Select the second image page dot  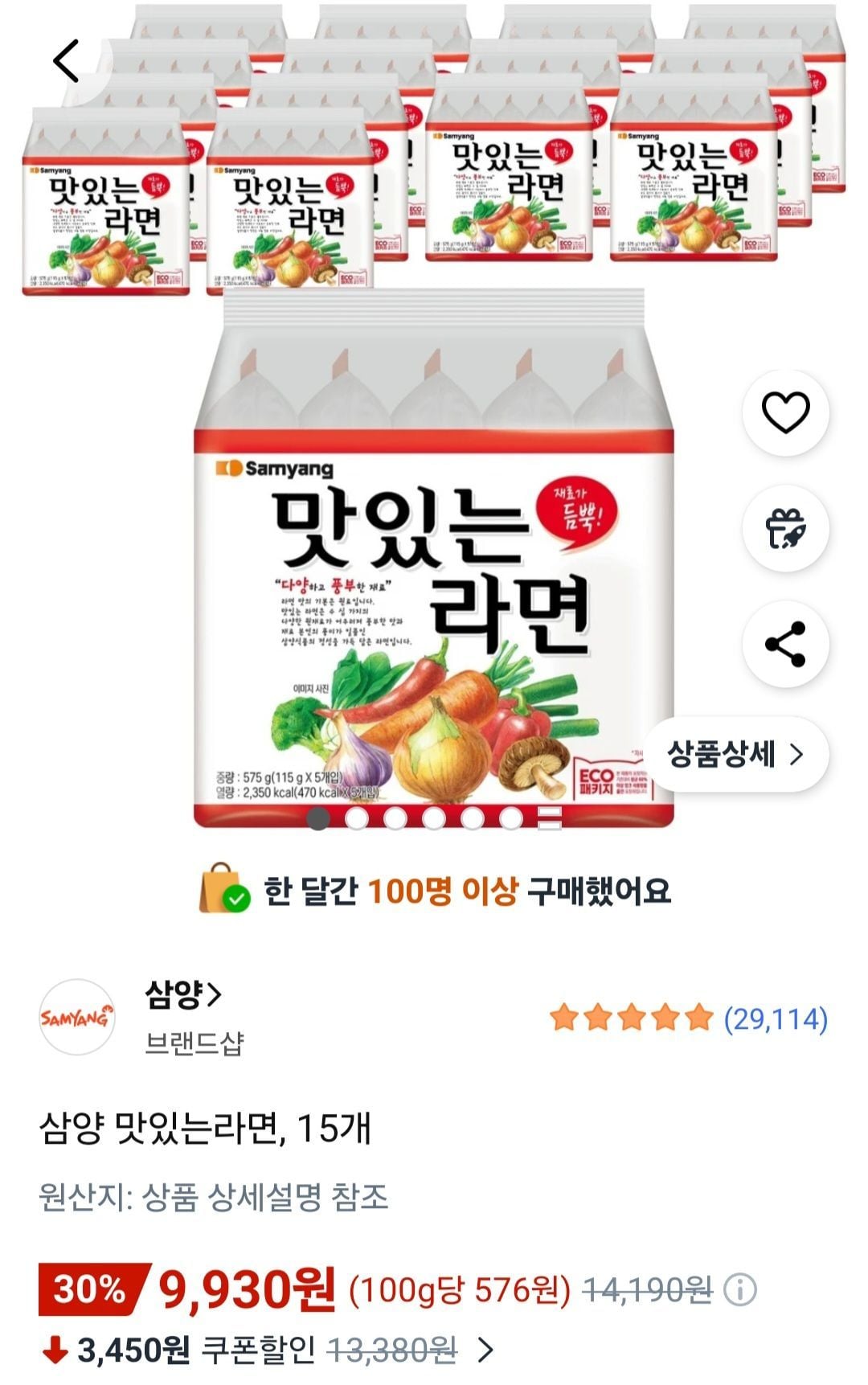click(x=357, y=818)
